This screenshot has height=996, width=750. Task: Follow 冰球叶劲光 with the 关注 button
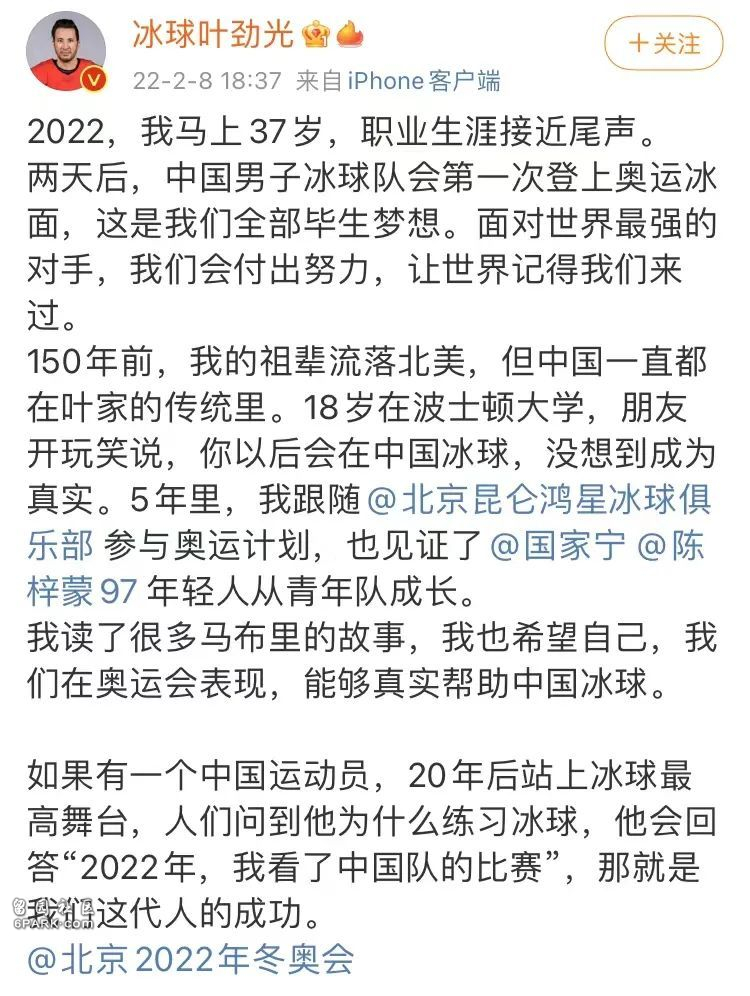[664, 44]
